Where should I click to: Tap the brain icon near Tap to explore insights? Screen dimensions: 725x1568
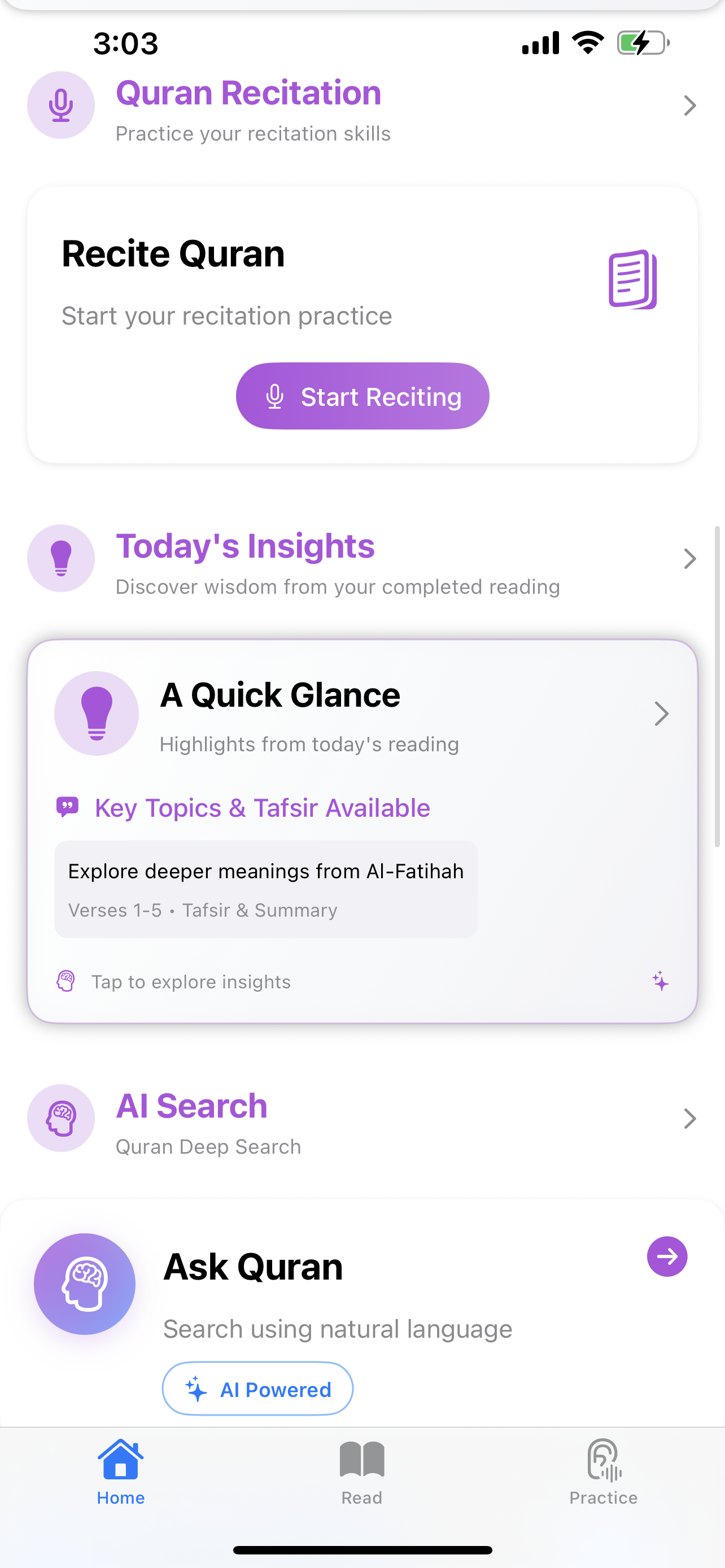65,980
